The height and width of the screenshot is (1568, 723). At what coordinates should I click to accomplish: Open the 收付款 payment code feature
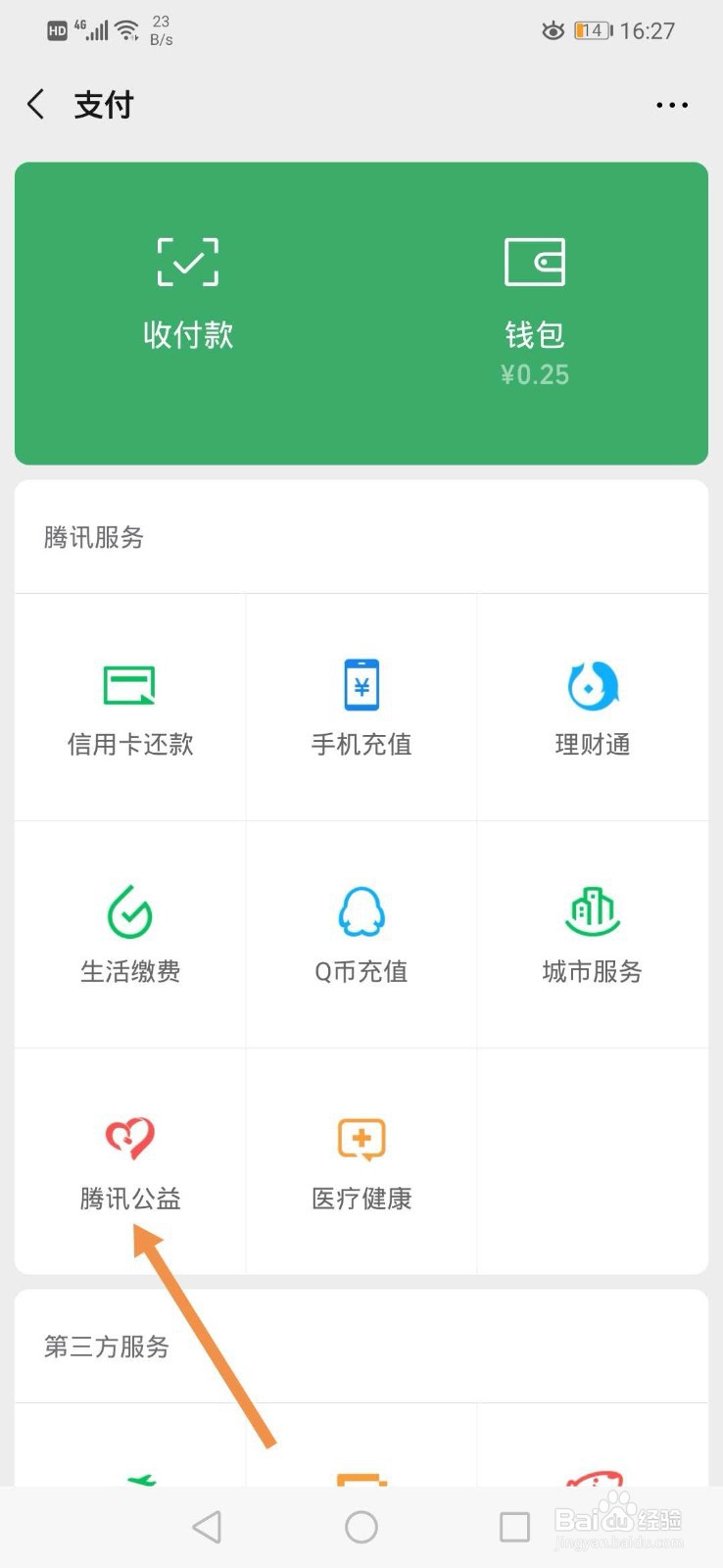coord(187,294)
